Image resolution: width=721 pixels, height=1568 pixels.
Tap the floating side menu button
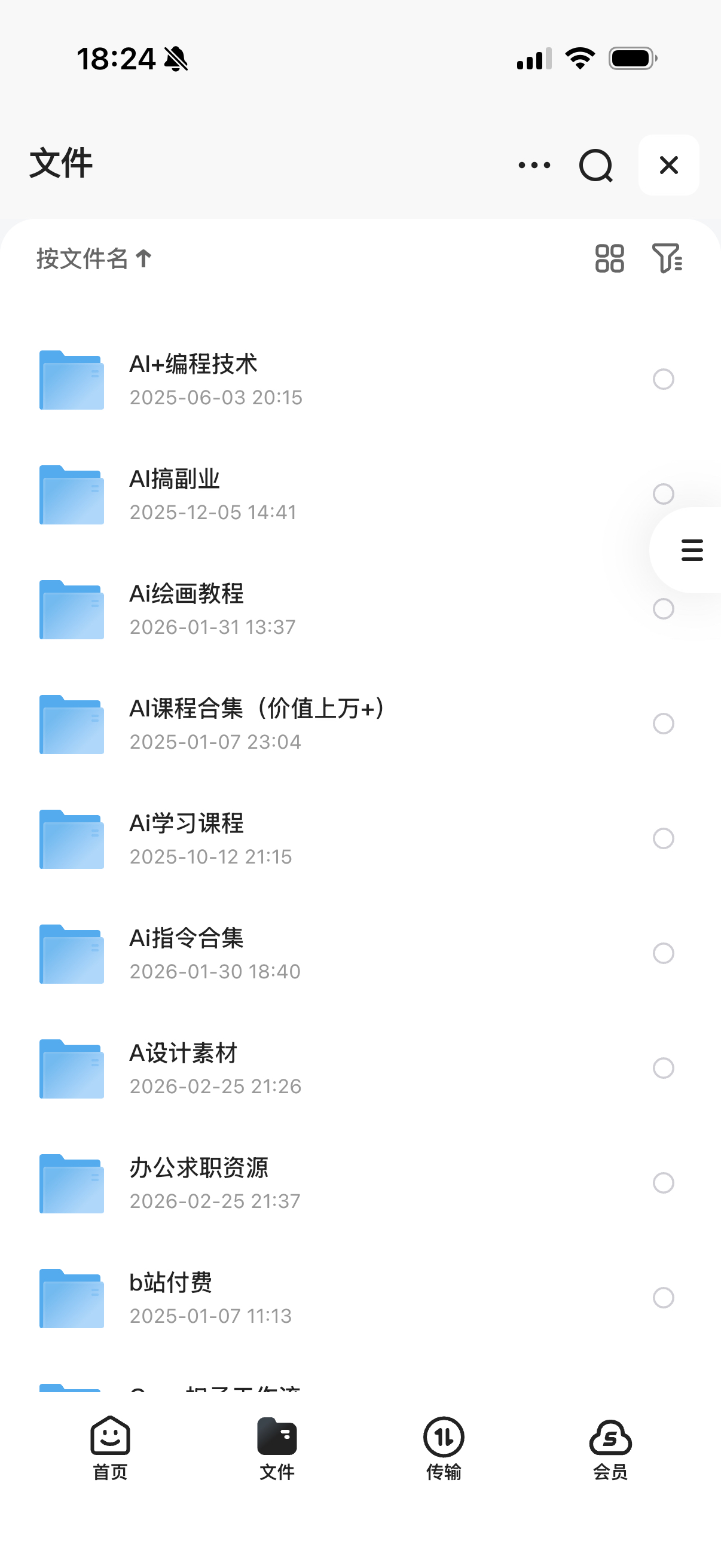(692, 550)
